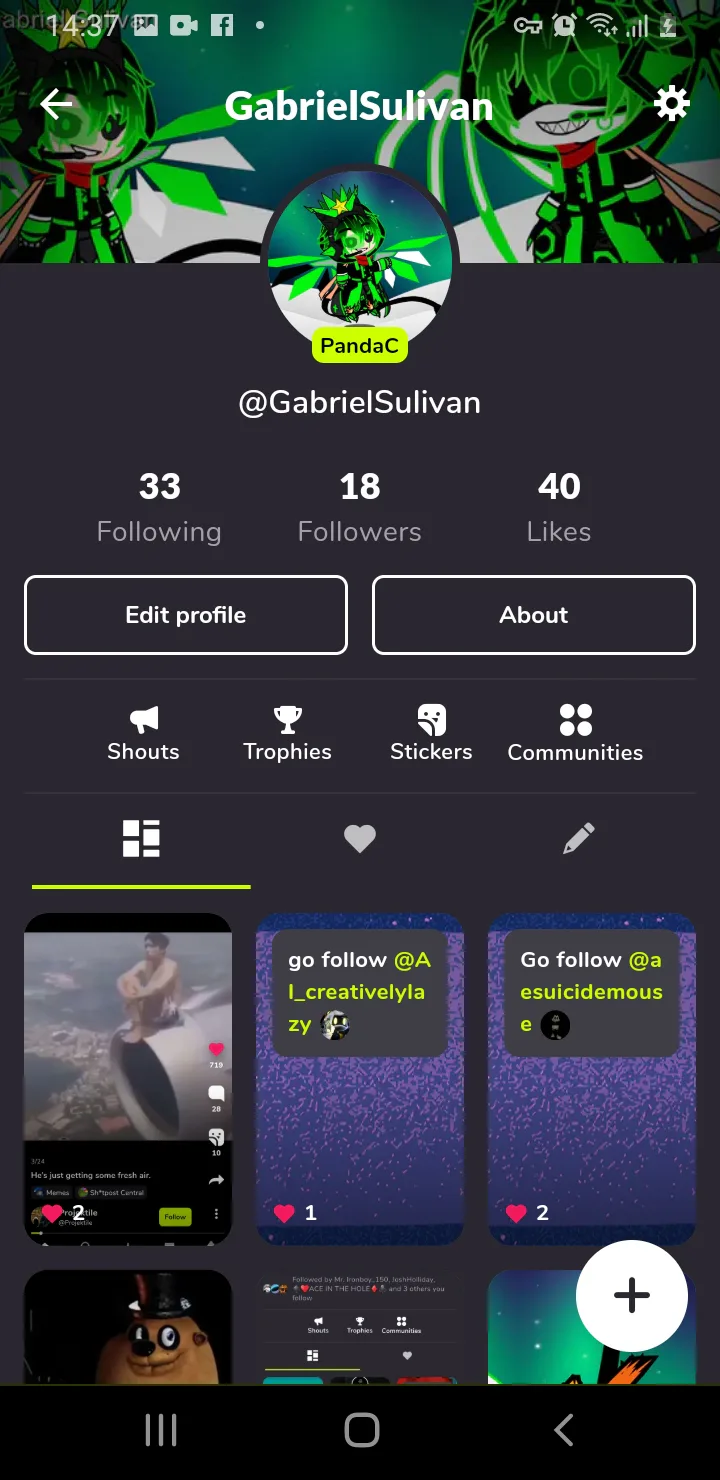Image resolution: width=720 pixels, height=1480 pixels.
Task: Go back using the top-left arrow
Action: pos(56,104)
